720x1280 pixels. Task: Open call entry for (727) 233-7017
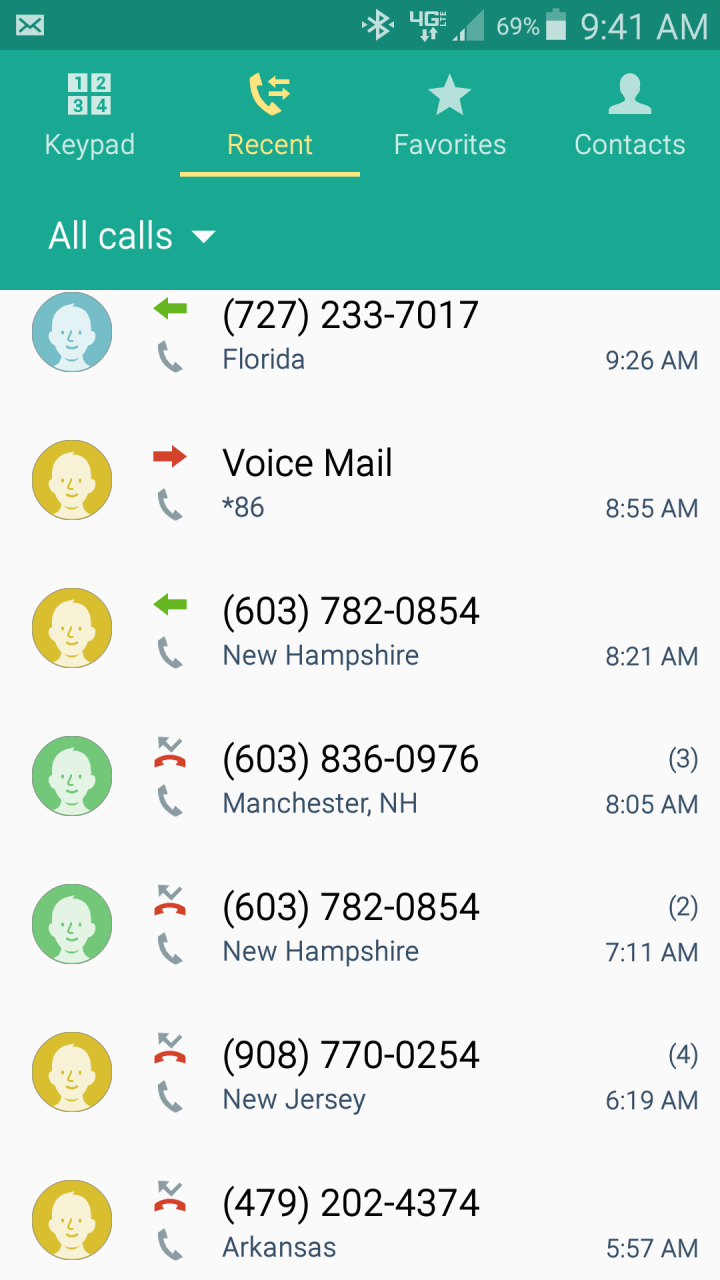[x=420, y=336]
